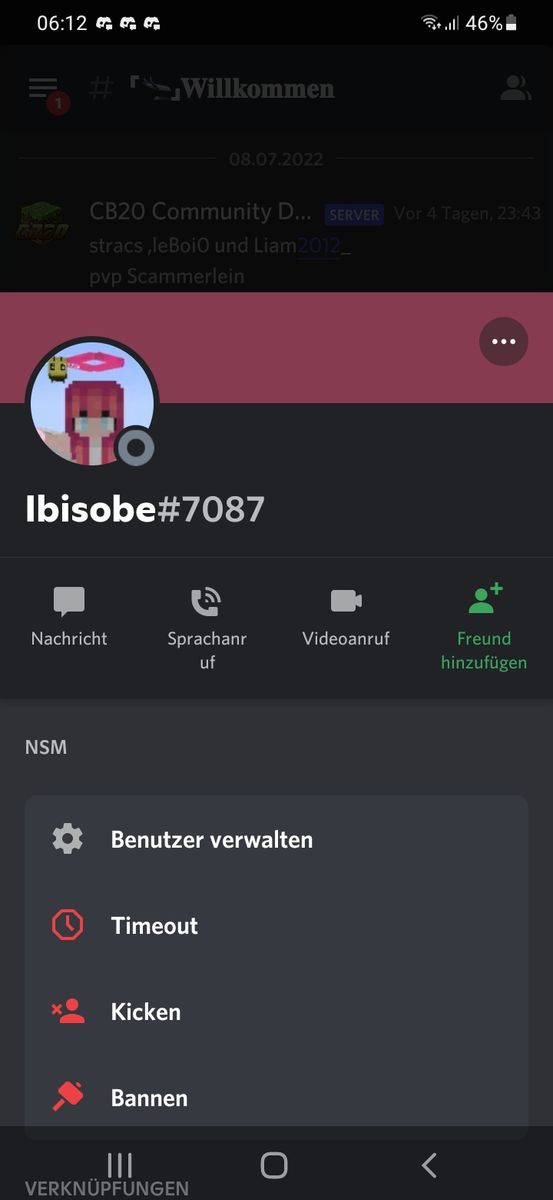This screenshot has width=553, height=1200.
Task: Start a Sprachanruf with Ibisobe
Action: (x=207, y=629)
